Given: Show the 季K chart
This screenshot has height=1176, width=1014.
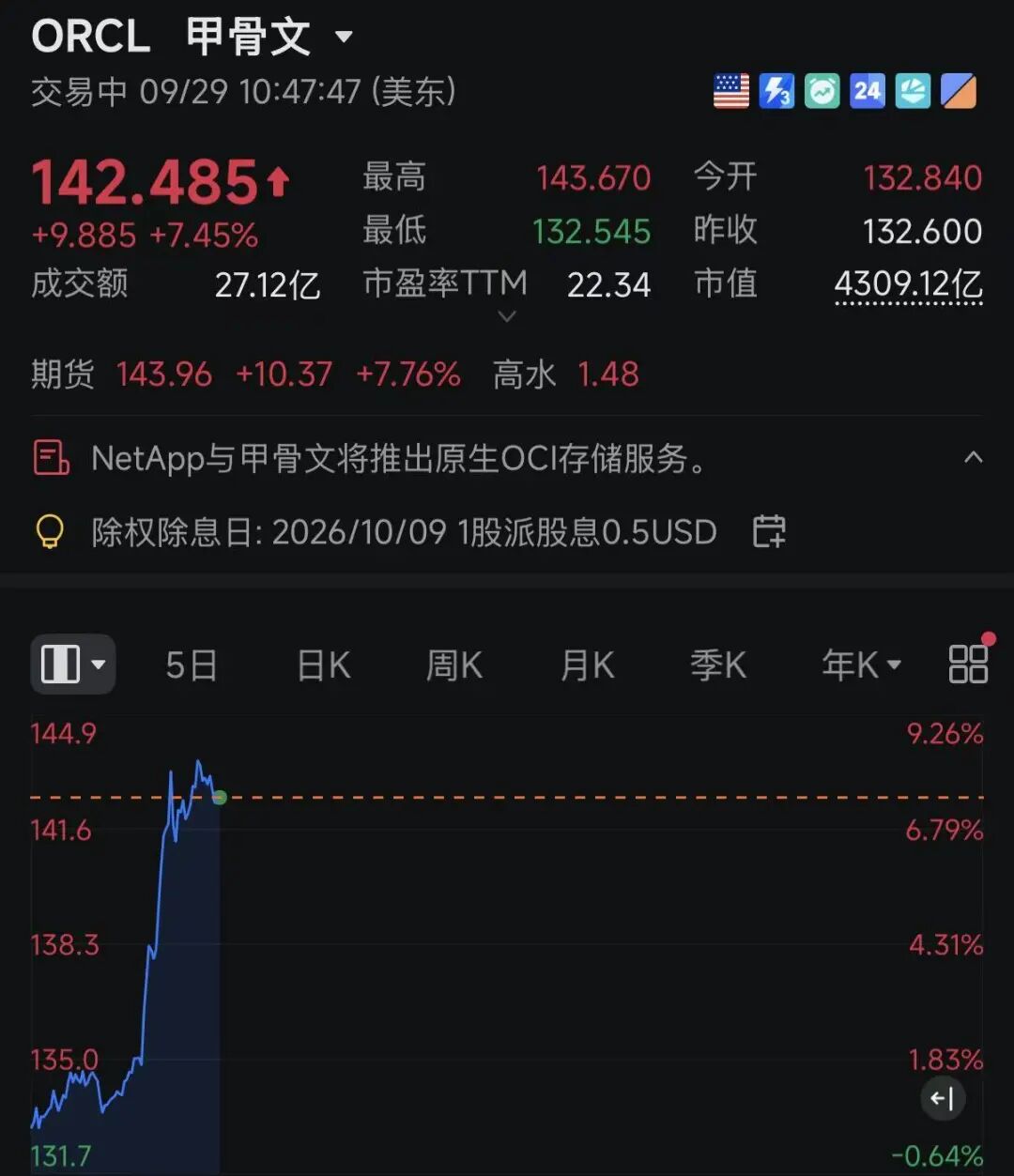Looking at the screenshot, I should pos(718,665).
